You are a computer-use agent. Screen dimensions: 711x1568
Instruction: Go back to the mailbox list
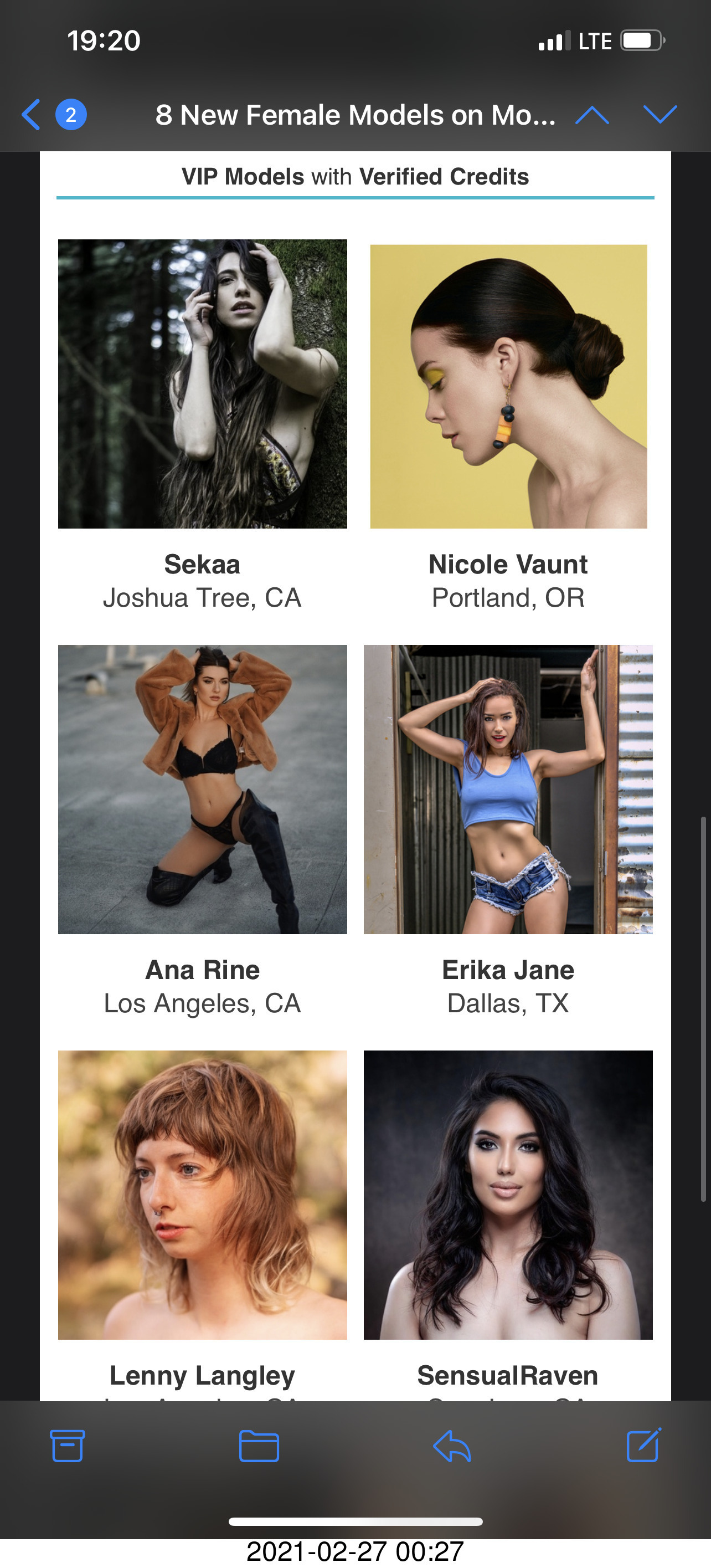pos(32,115)
